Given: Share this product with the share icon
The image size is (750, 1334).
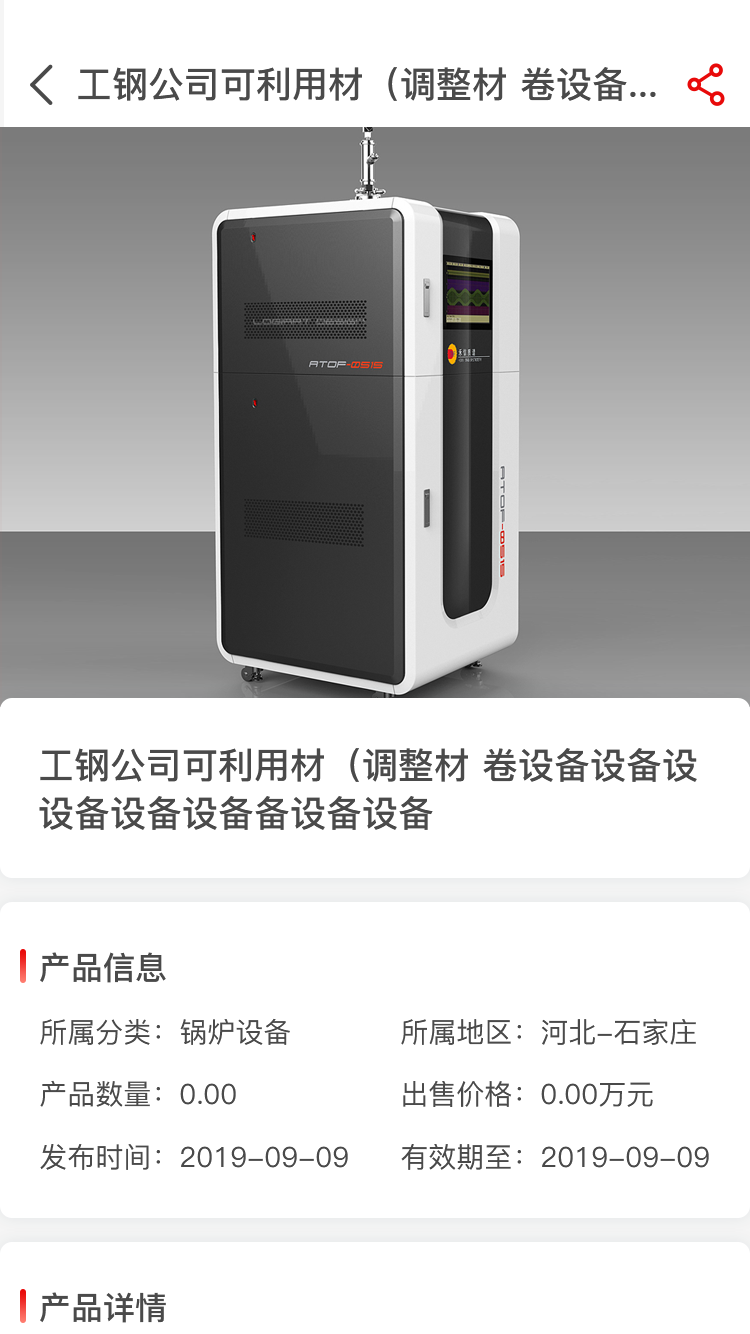Looking at the screenshot, I should pos(706,86).
